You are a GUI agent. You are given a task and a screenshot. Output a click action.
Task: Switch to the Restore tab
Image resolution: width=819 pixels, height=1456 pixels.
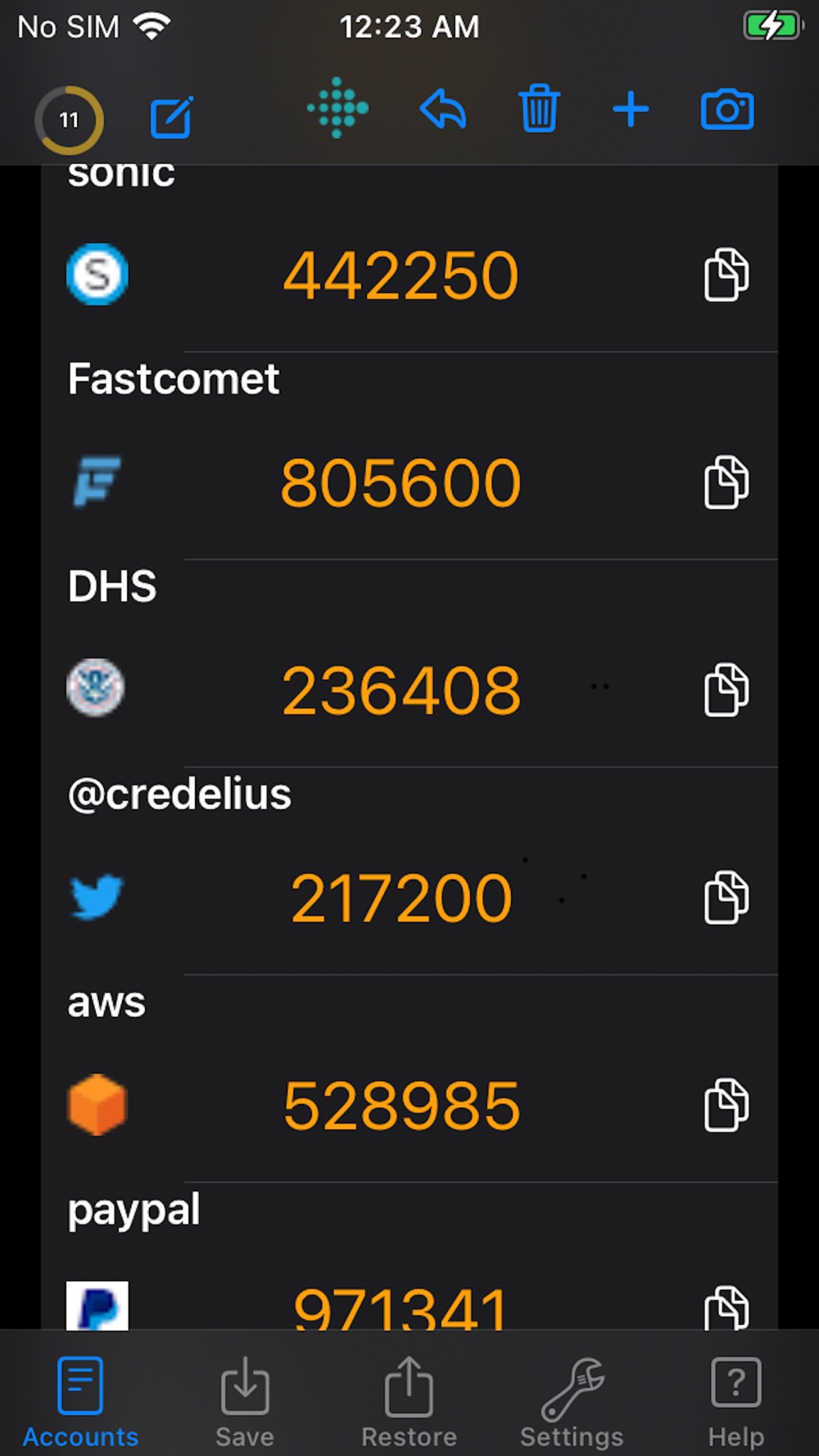tap(409, 1402)
